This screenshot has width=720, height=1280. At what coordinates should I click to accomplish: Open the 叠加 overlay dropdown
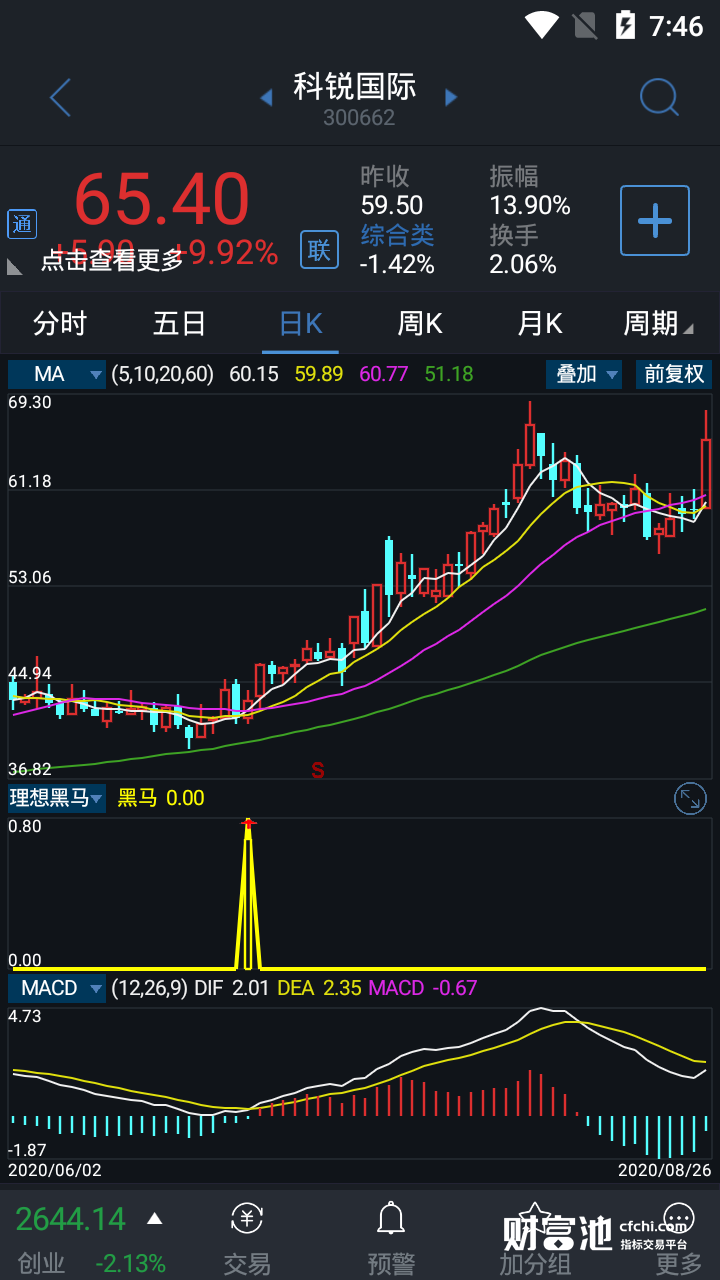(x=584, y=374)
